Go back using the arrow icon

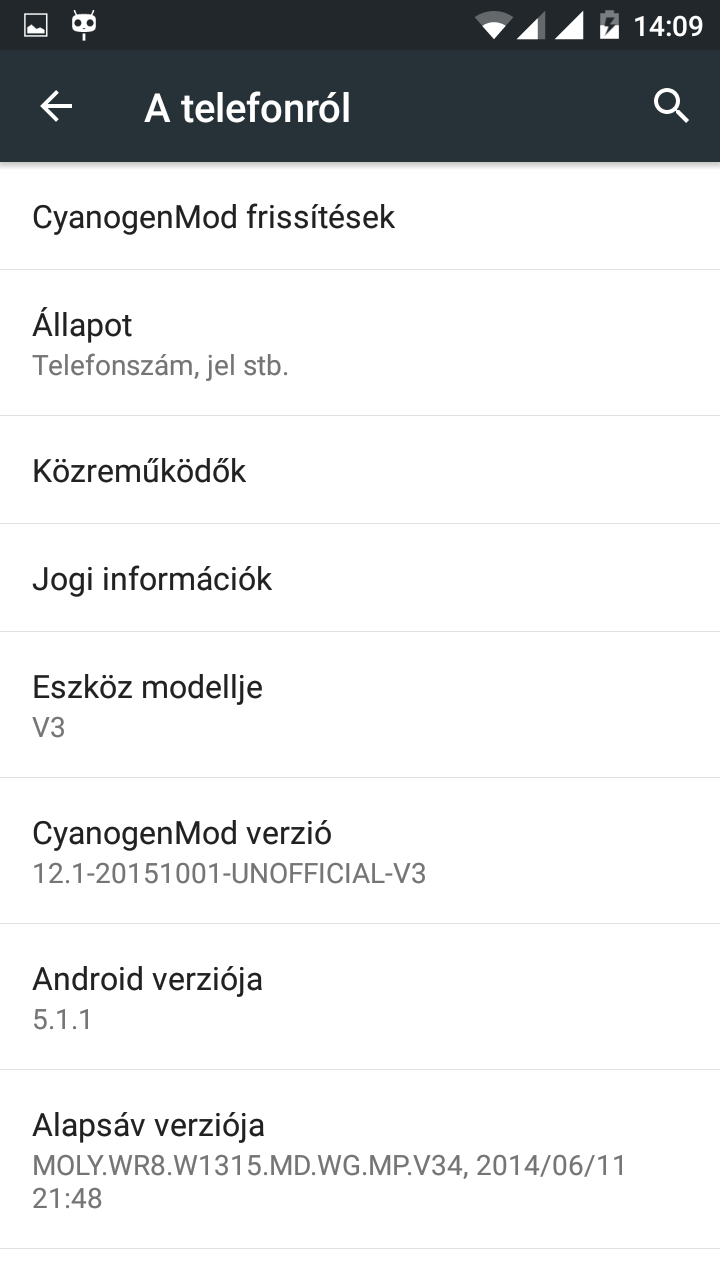pyautogui.click(x=56, y=107)
